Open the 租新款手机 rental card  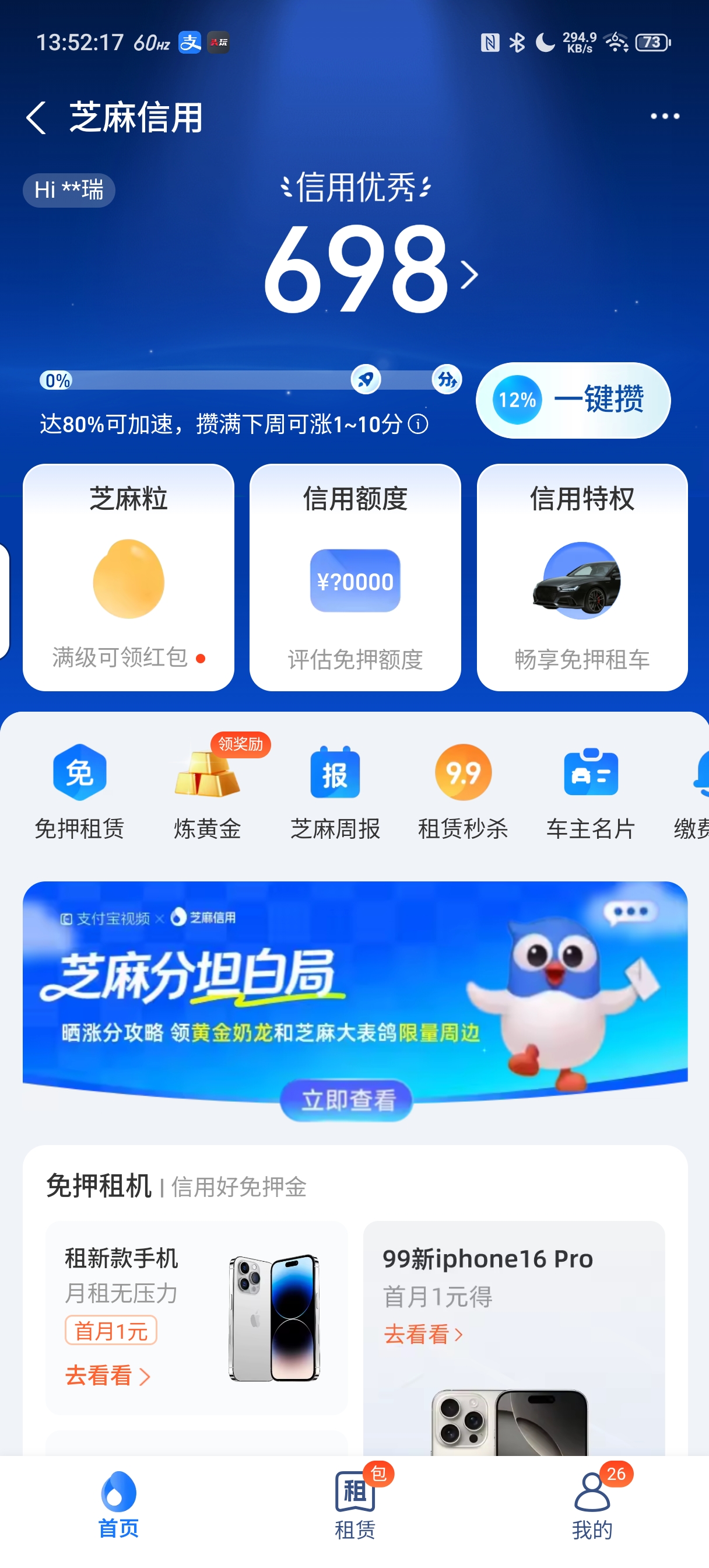(x=196, y=1317)
